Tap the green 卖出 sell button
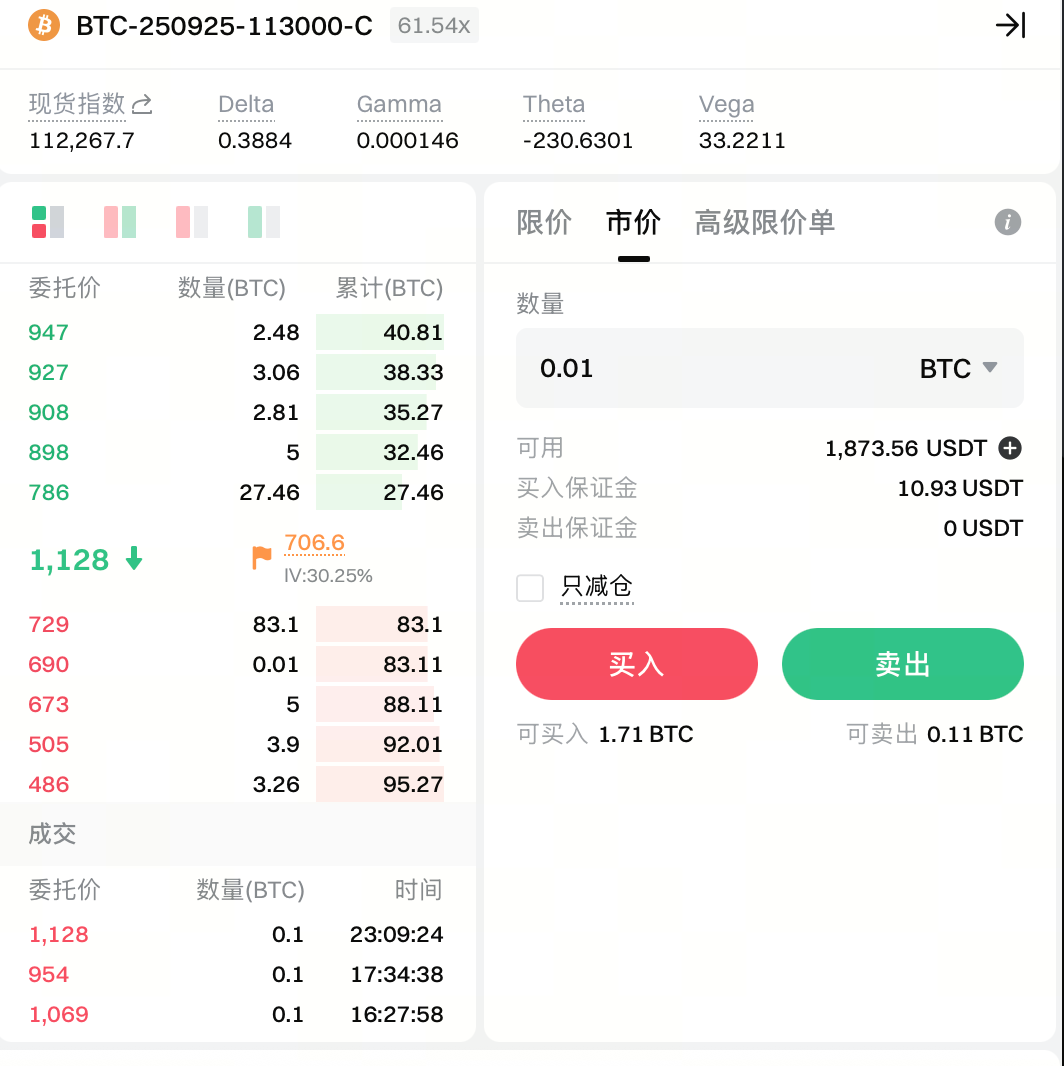The width and height of the screenshot is (1064, 1066). point(902,664)
